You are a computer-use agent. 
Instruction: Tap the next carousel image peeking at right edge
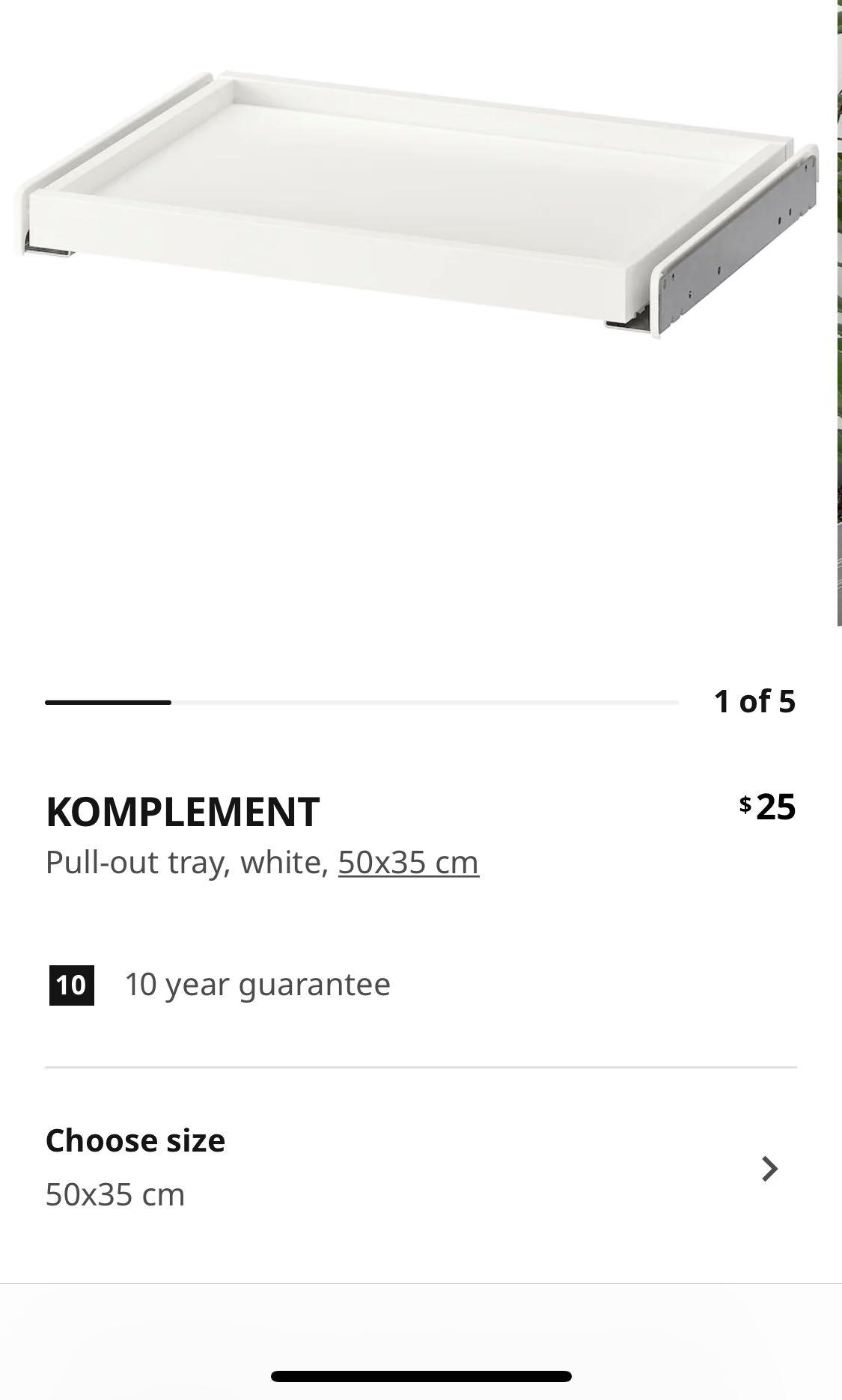click(x=838, y=314)
